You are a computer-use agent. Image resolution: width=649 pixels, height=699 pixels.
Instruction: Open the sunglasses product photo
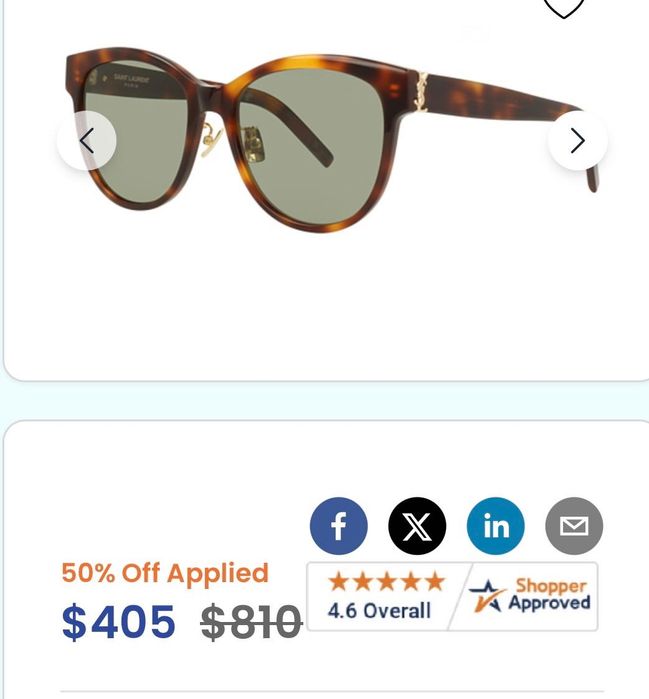[330, 140]
